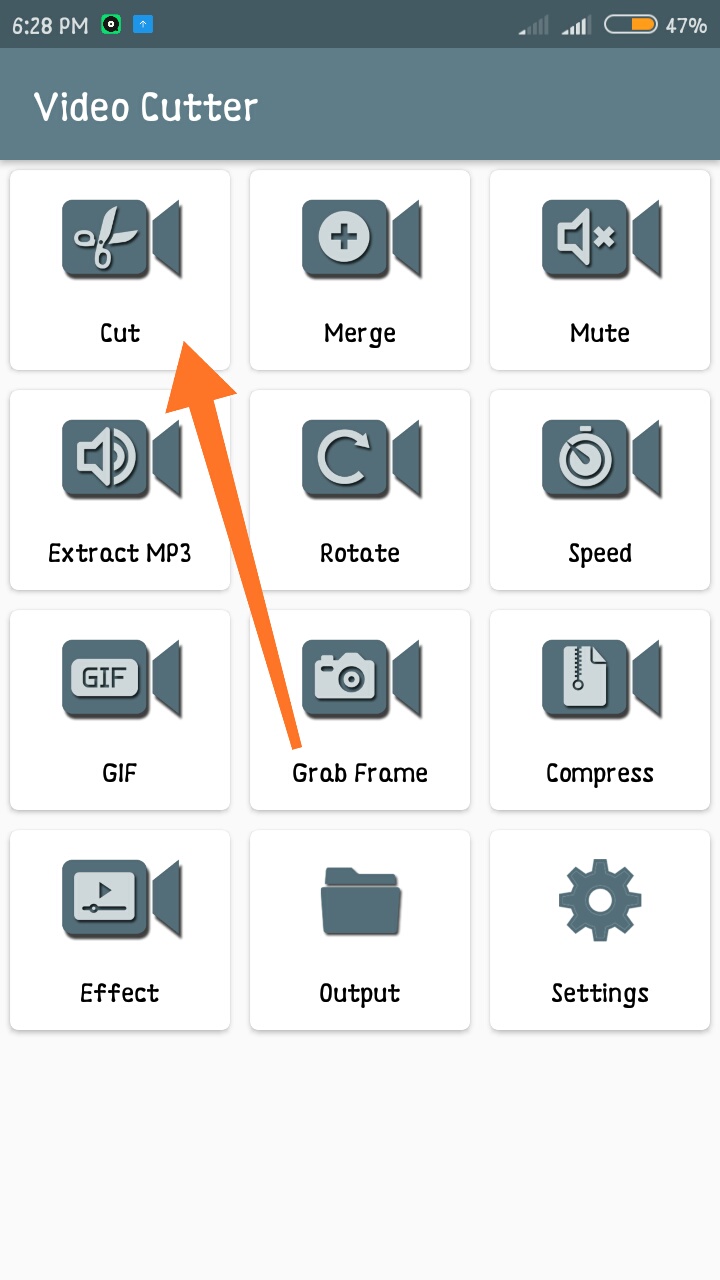Launch the Speed adjustment tool
720x1280 pixels.
tap(600, 489)
